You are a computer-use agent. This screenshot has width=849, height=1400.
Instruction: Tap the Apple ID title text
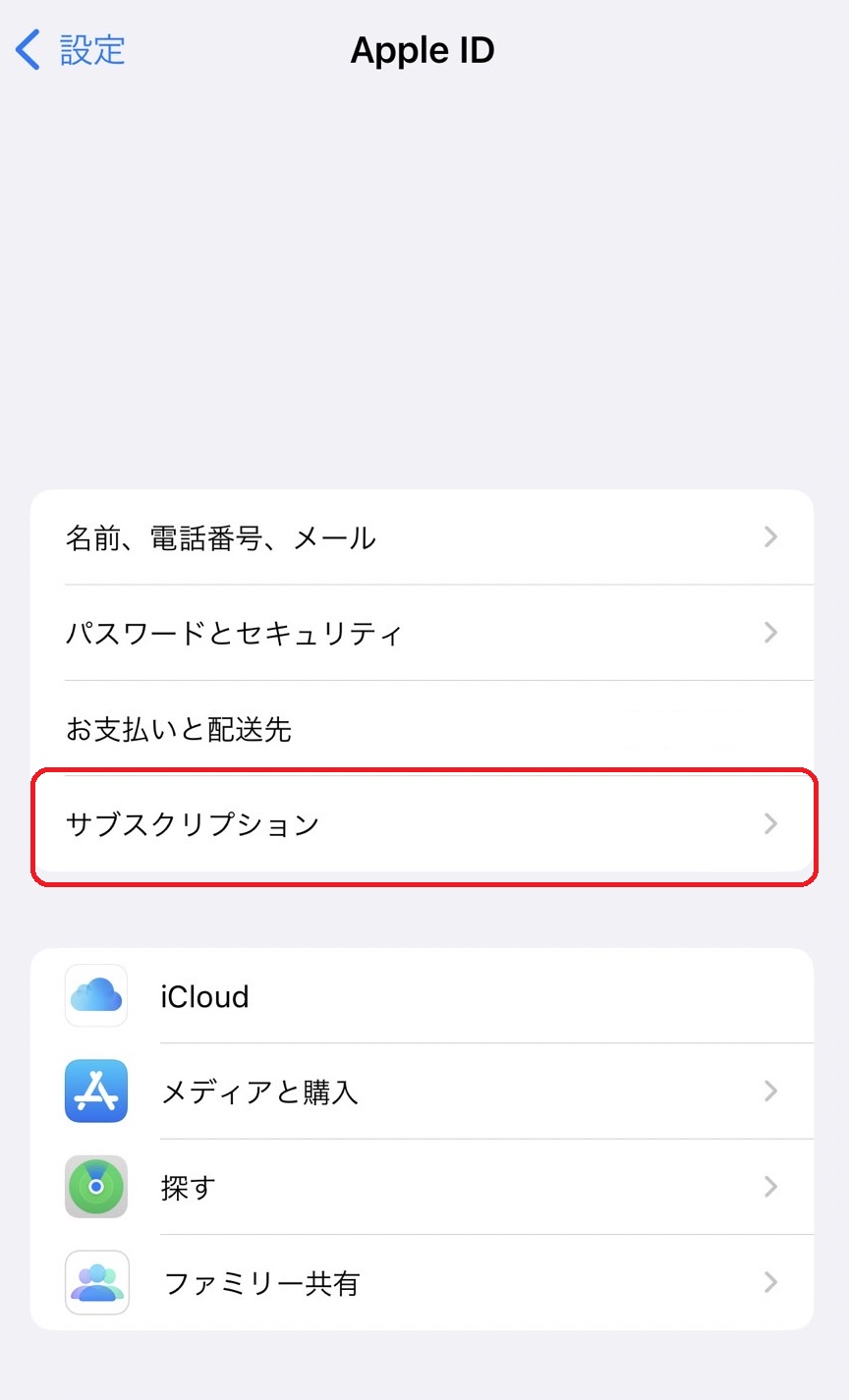[423, 50]
